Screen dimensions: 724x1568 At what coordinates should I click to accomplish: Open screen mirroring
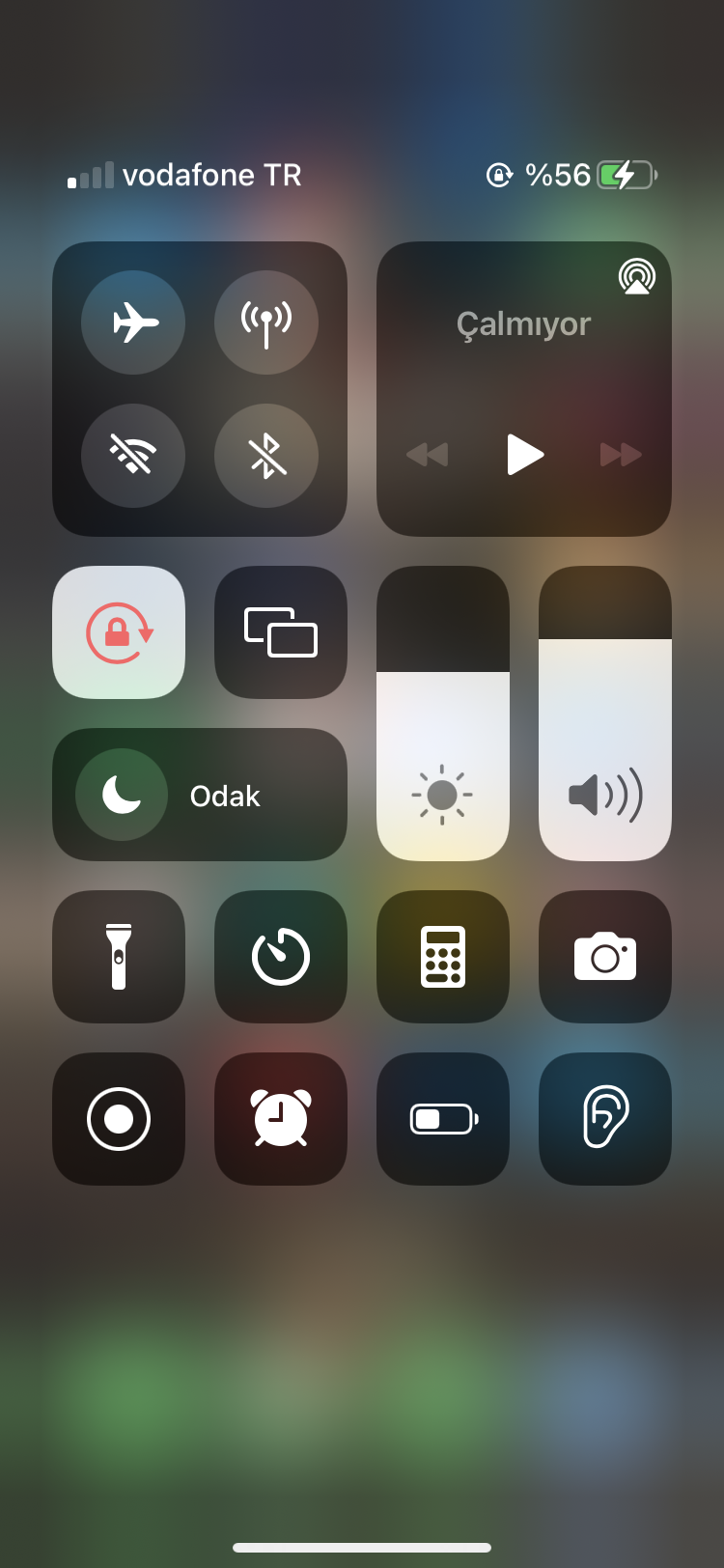tap(281, 632)
